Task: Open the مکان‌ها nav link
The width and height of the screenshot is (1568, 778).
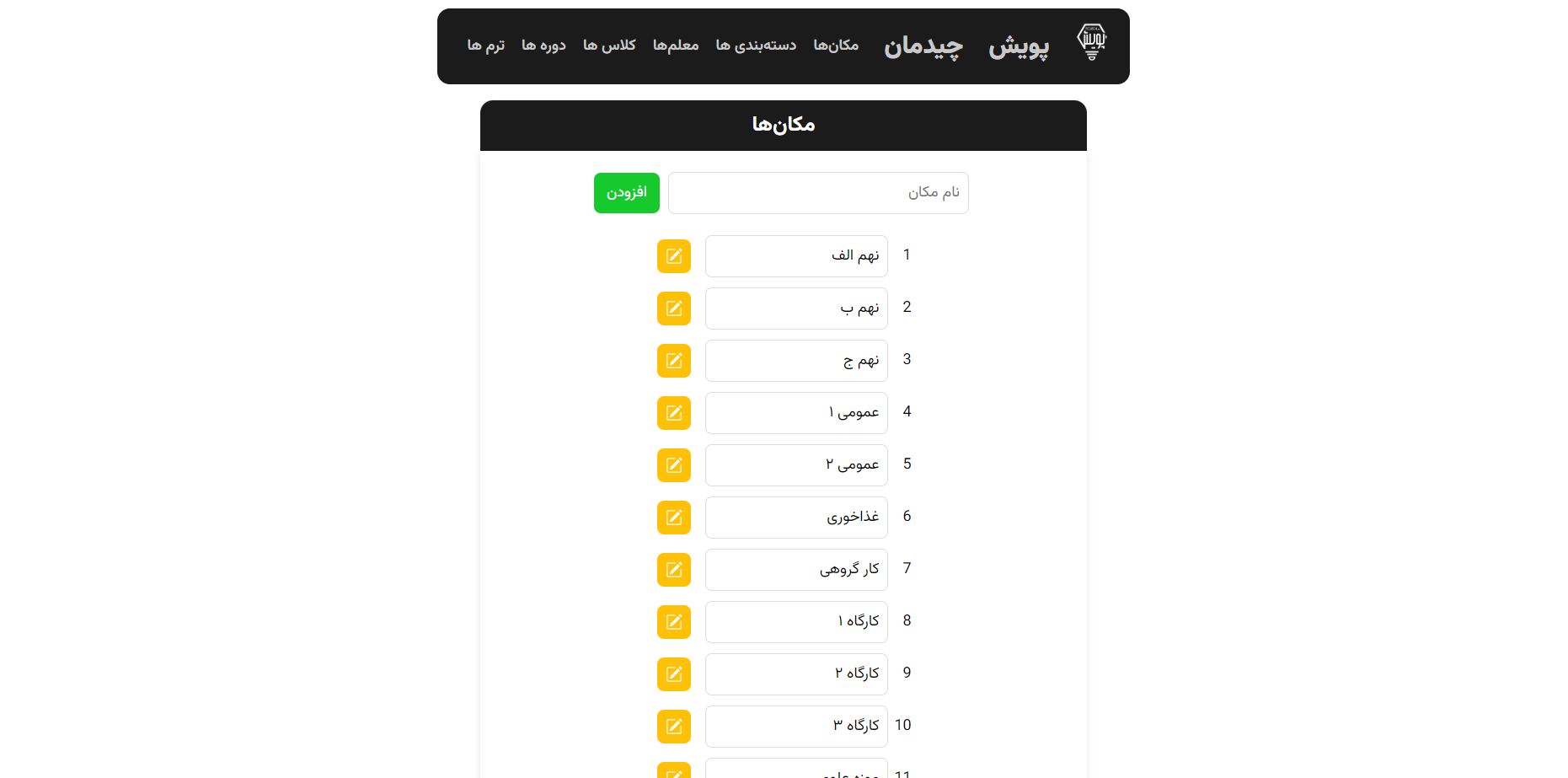Action: point(835,46)
